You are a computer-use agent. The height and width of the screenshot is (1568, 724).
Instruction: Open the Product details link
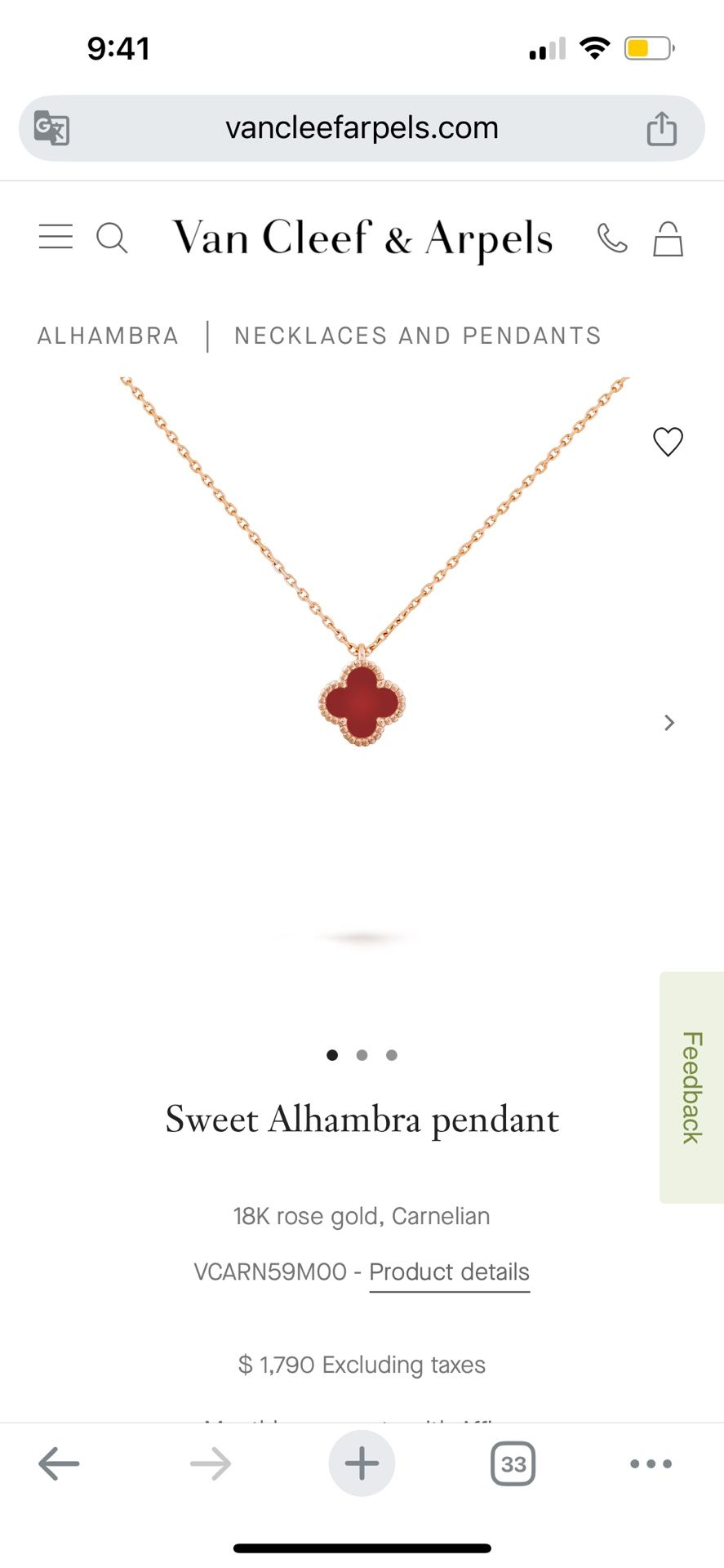[x=449, y=1272]
